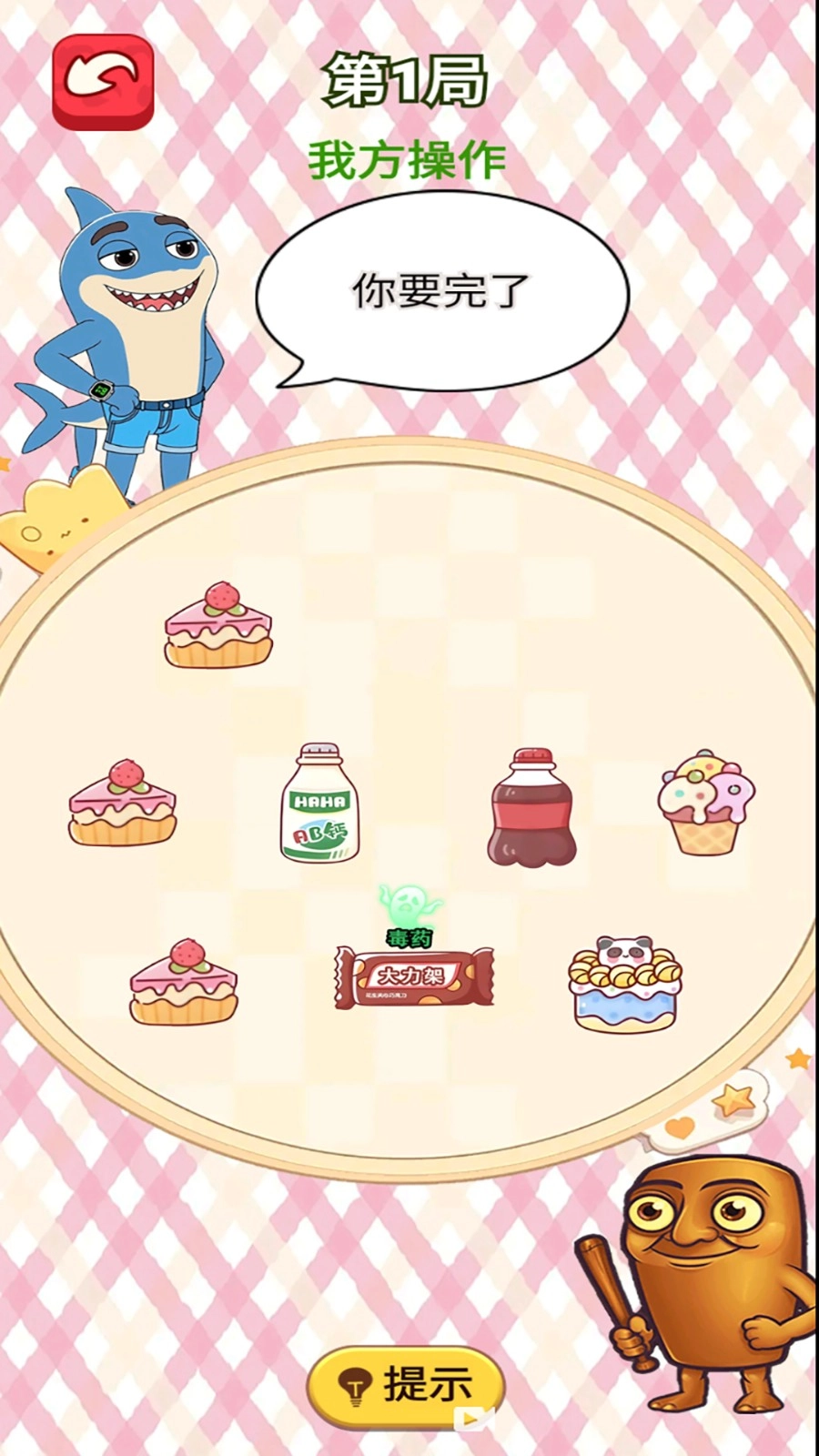The height and width of the screenshot is (1456, 819).
Task: Select the ice cream cone
Action: pos(707,803)
